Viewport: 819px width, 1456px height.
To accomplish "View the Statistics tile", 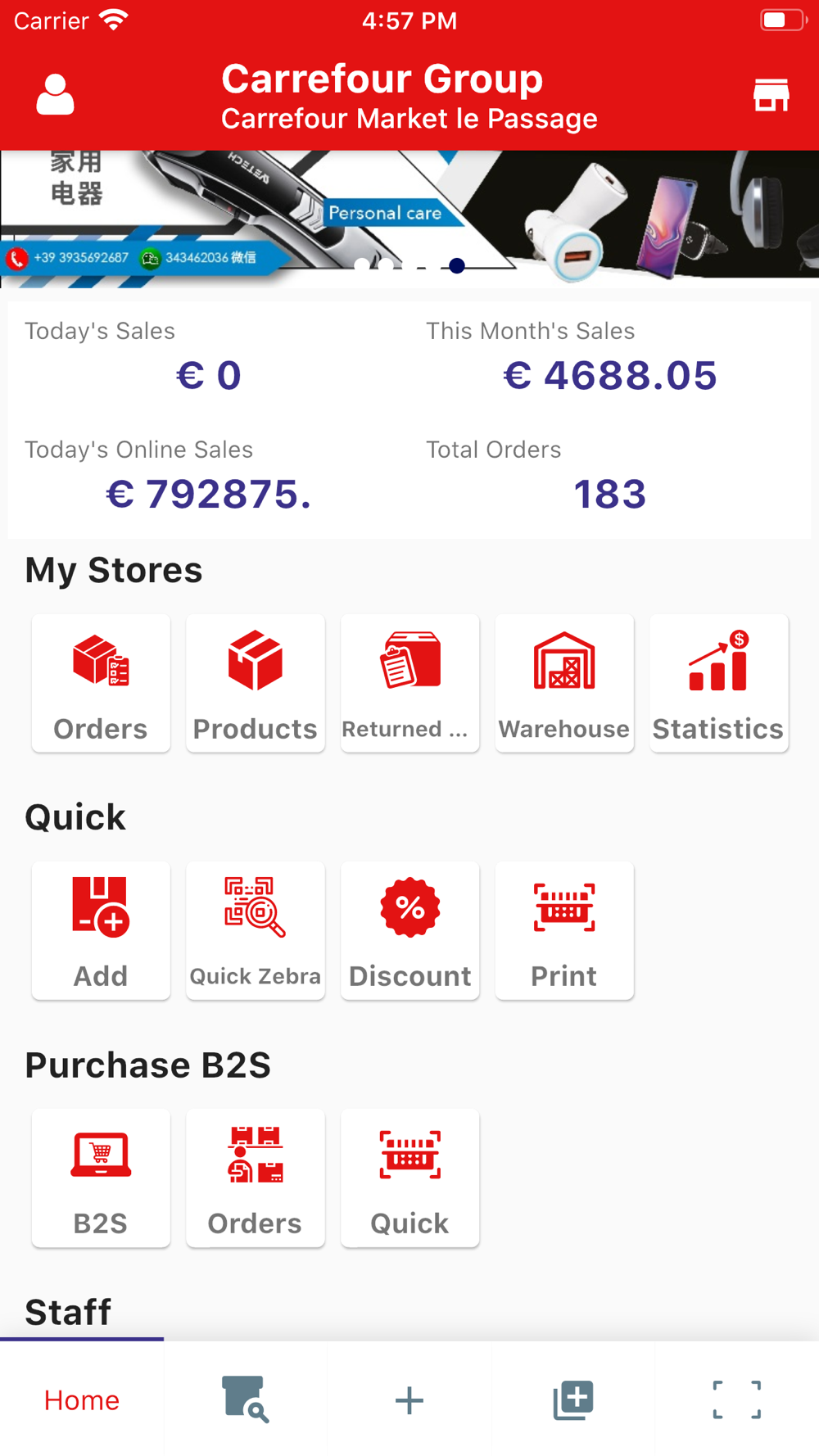I will tap(719, 683).
